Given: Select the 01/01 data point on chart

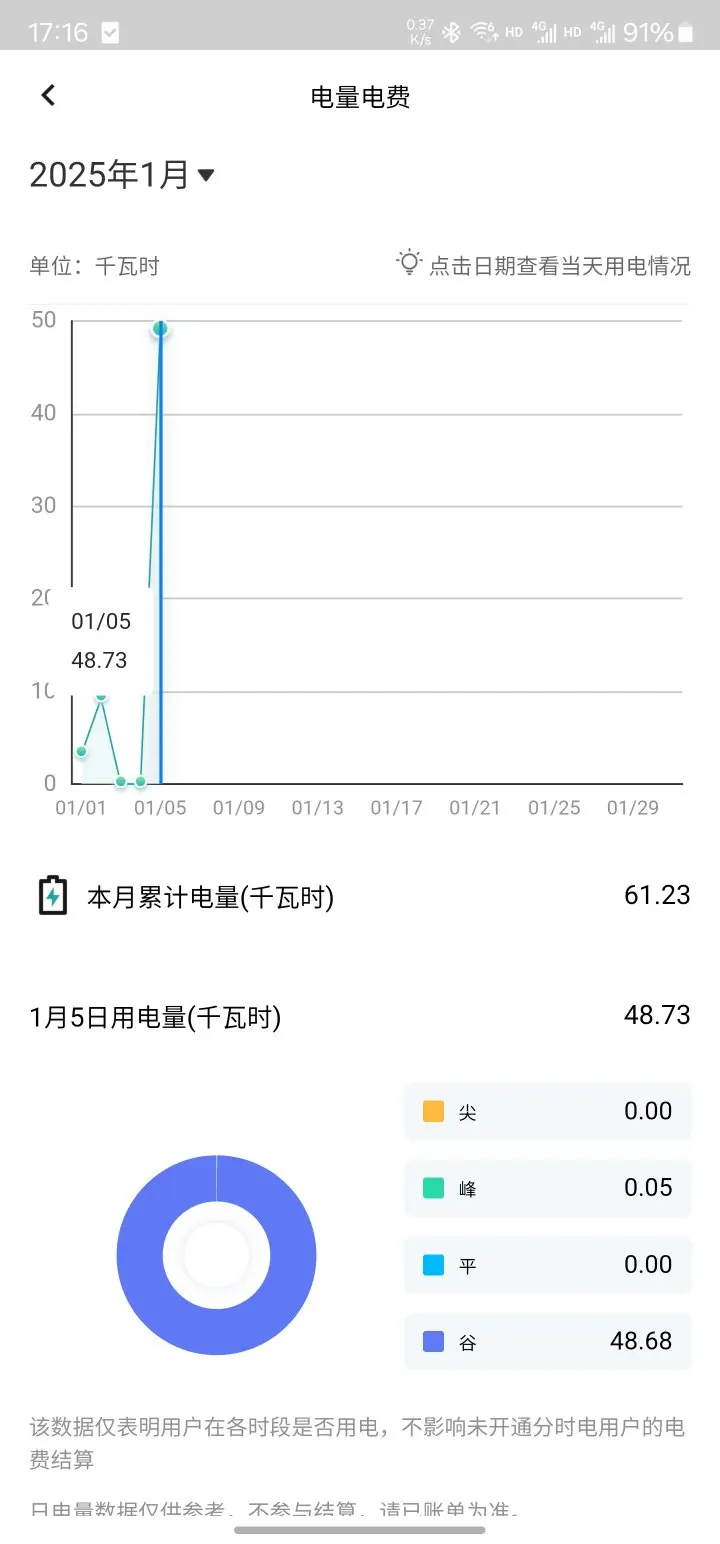Looking at the screenshot, I should pyautogui.click(x=82, y=751).
